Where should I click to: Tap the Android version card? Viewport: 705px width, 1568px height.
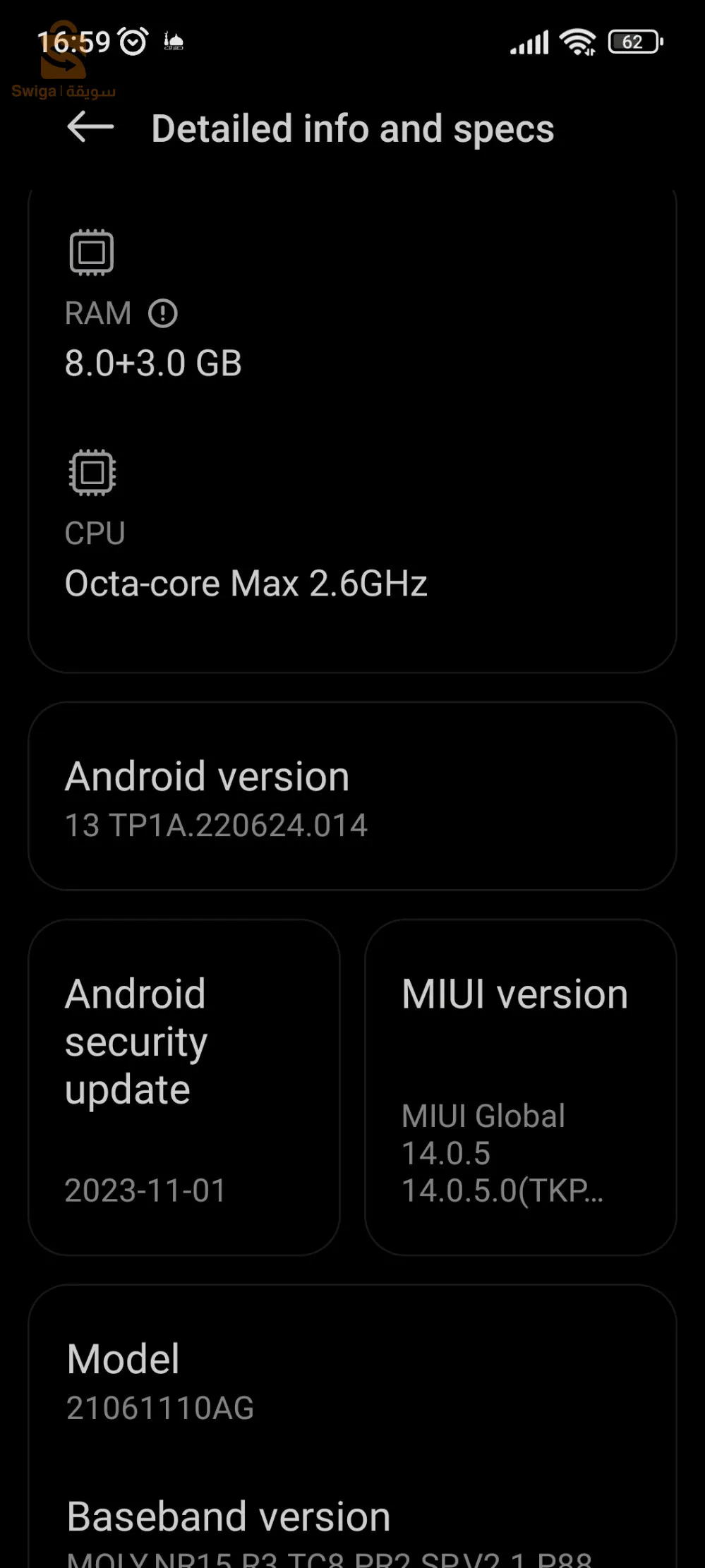(x=352, y=796)
